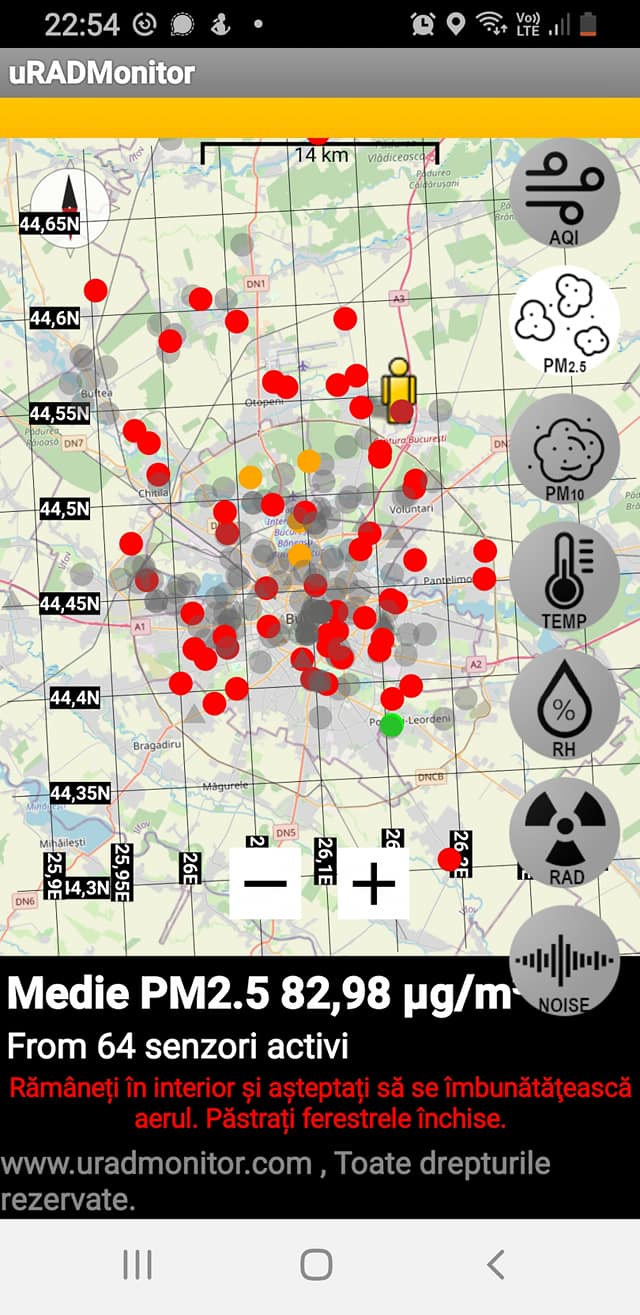
Task: Zoom out the map with minus
Action: 265,883
